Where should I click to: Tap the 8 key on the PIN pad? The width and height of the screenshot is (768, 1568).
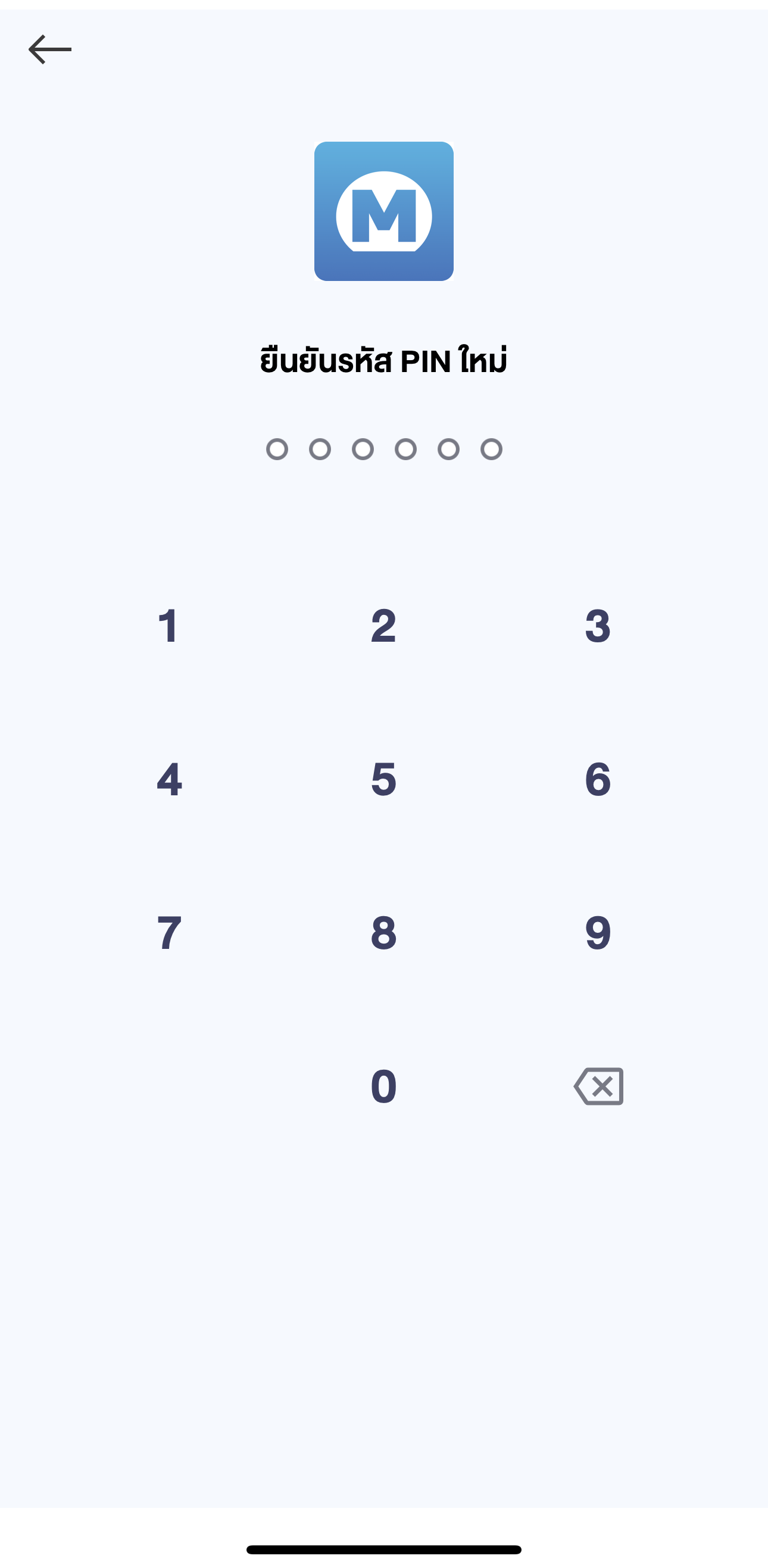pos(383,932)
